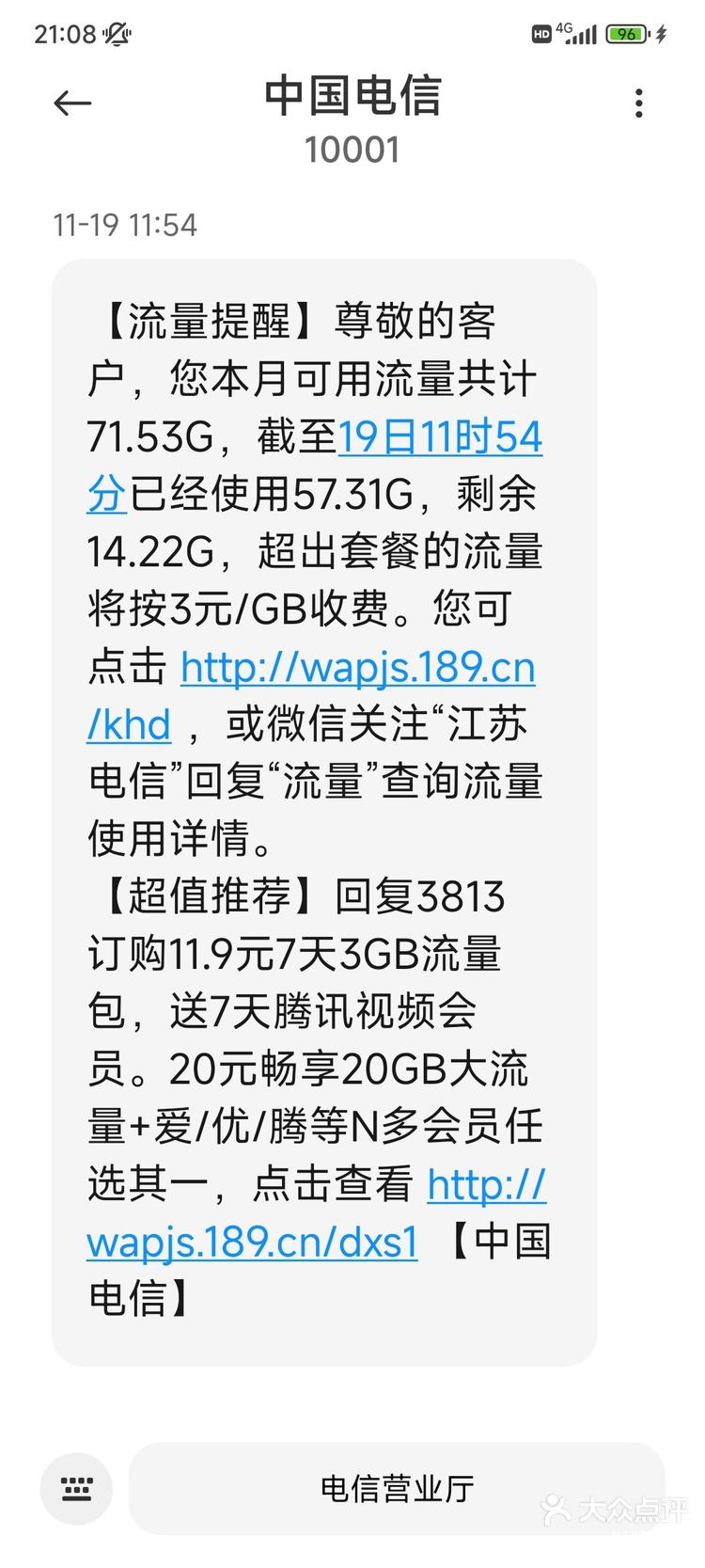Screen dimensions: 705x1568
Task: Open link http://wapjs.189.cn/khd
Action: [356, 668]
